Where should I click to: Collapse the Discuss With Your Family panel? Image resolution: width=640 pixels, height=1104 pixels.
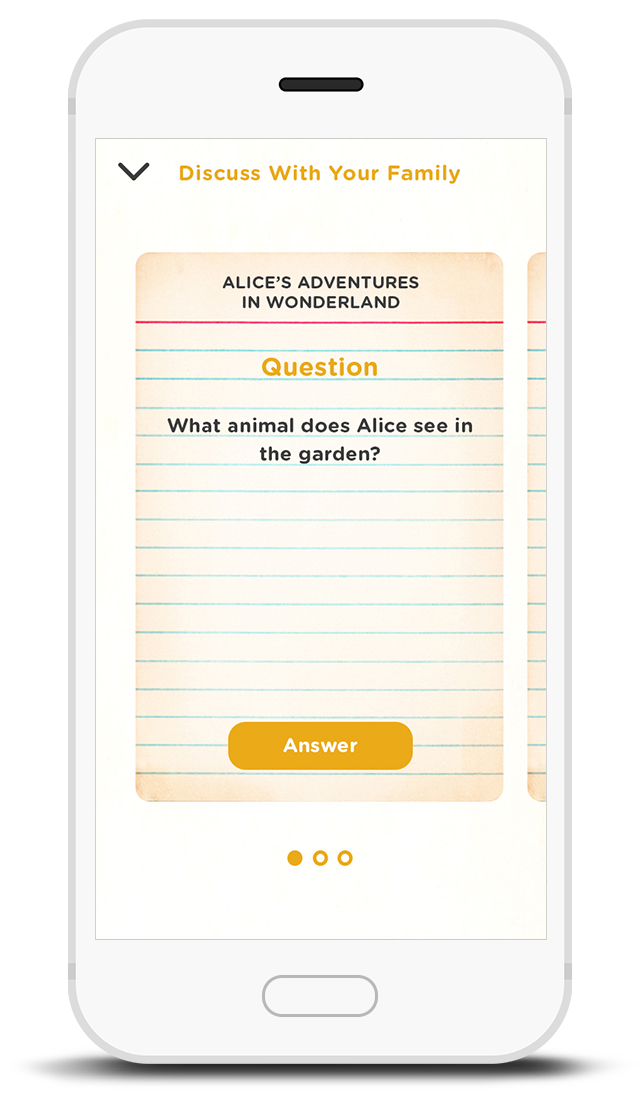coord(133,172)
